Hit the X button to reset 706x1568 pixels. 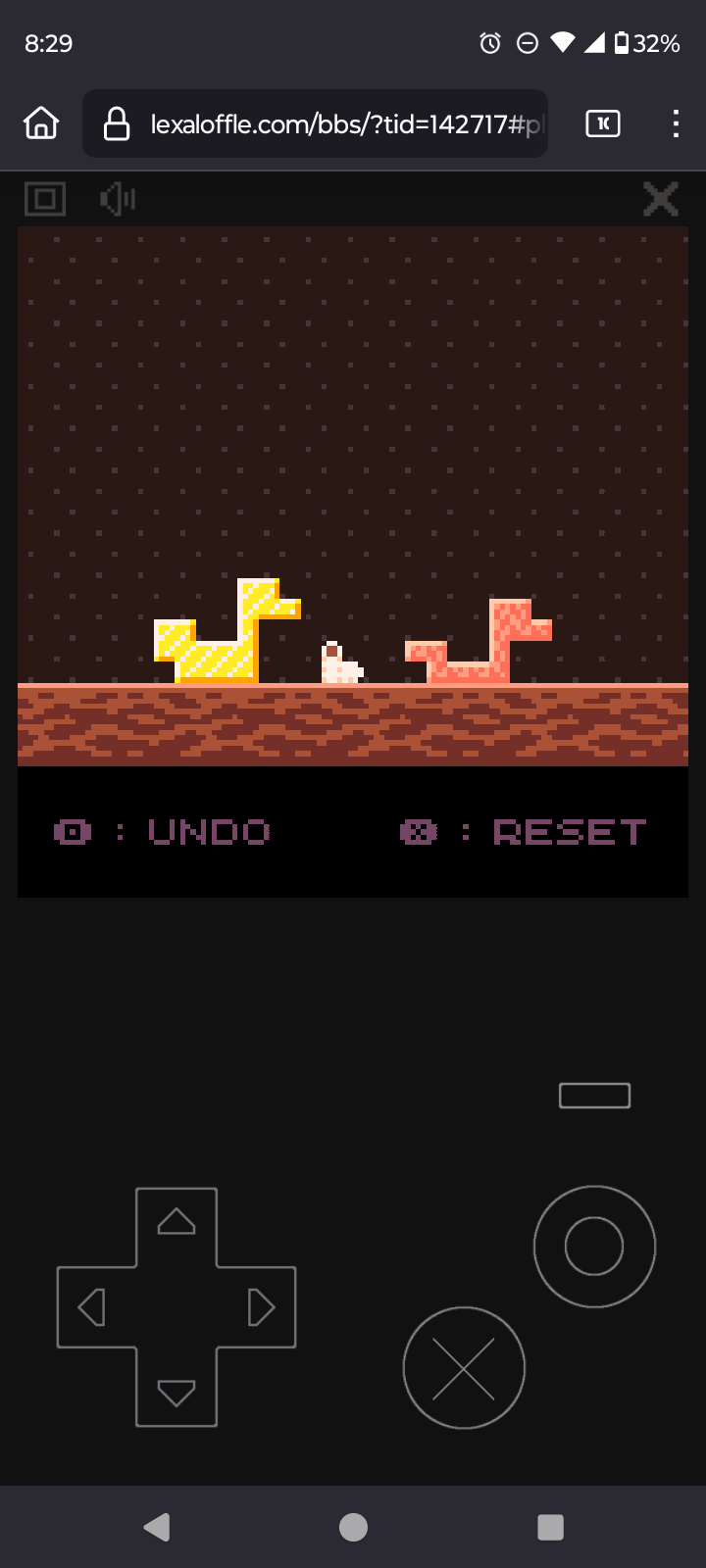click(x=464, y=1368)
